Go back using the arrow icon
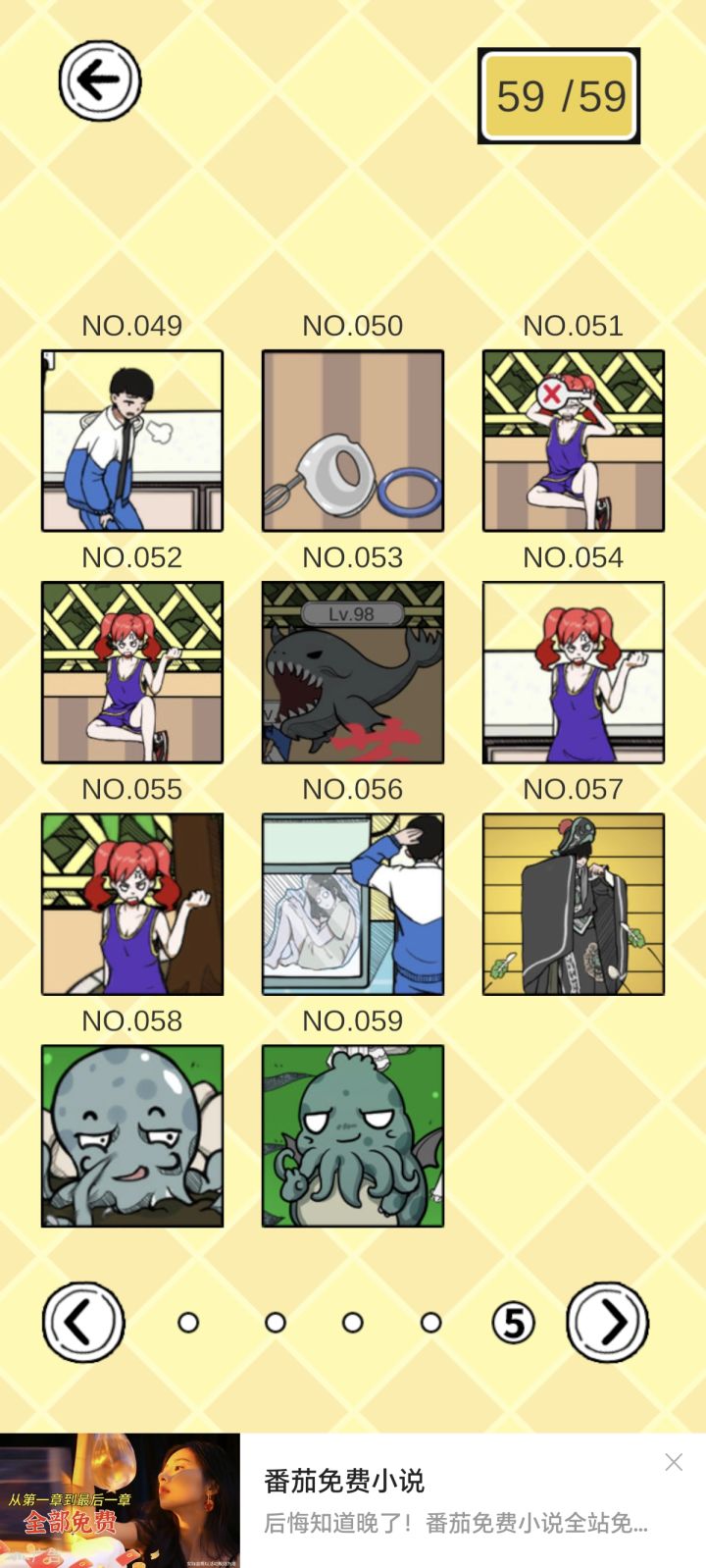706x1568 pixels. [x=99, y=81]
